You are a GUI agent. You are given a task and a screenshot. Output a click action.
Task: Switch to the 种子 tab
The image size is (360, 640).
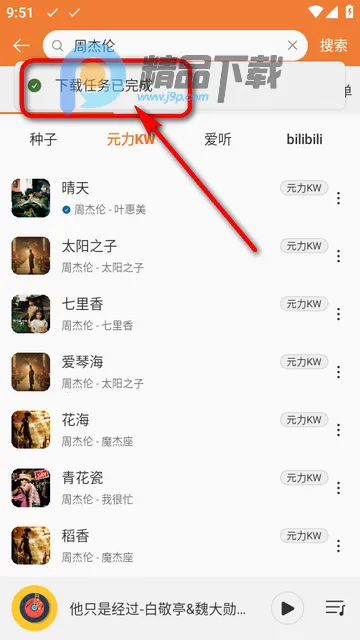43,140
